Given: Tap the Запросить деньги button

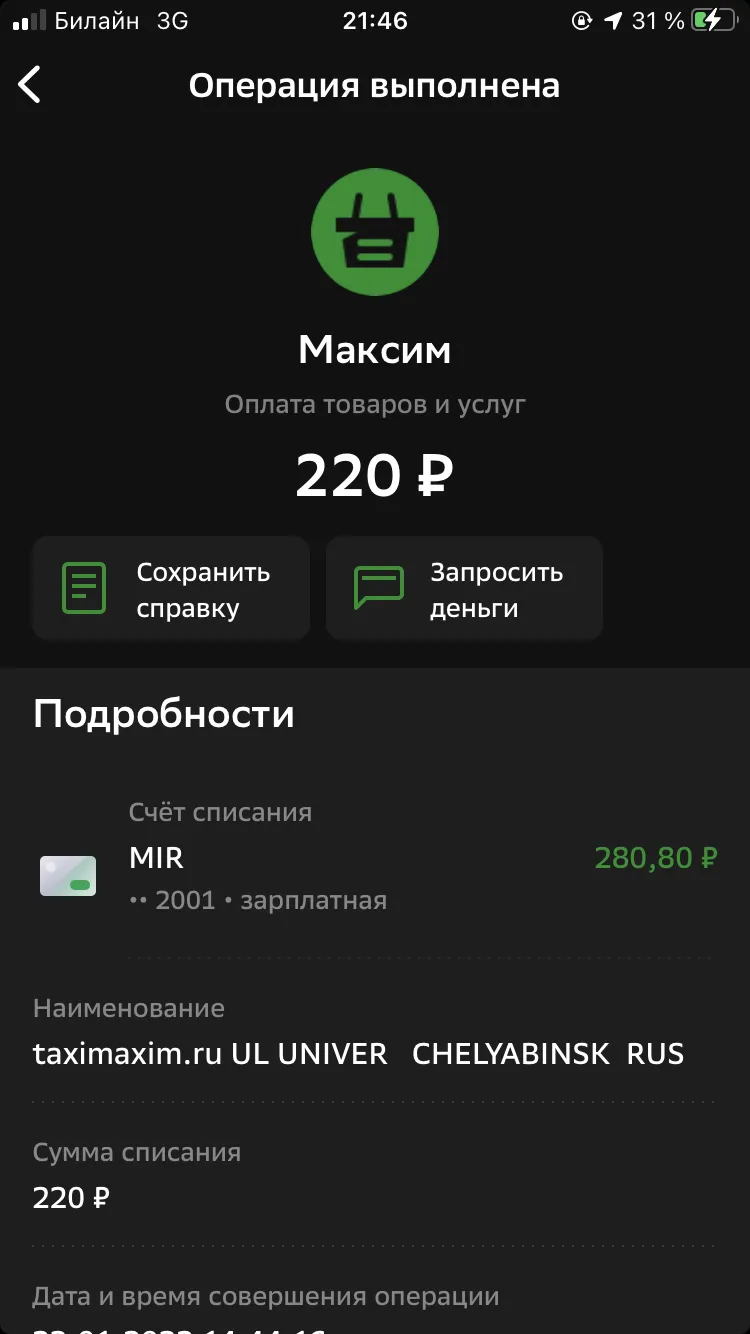Looking at the screenshot, I should click(x=464, y=588).
